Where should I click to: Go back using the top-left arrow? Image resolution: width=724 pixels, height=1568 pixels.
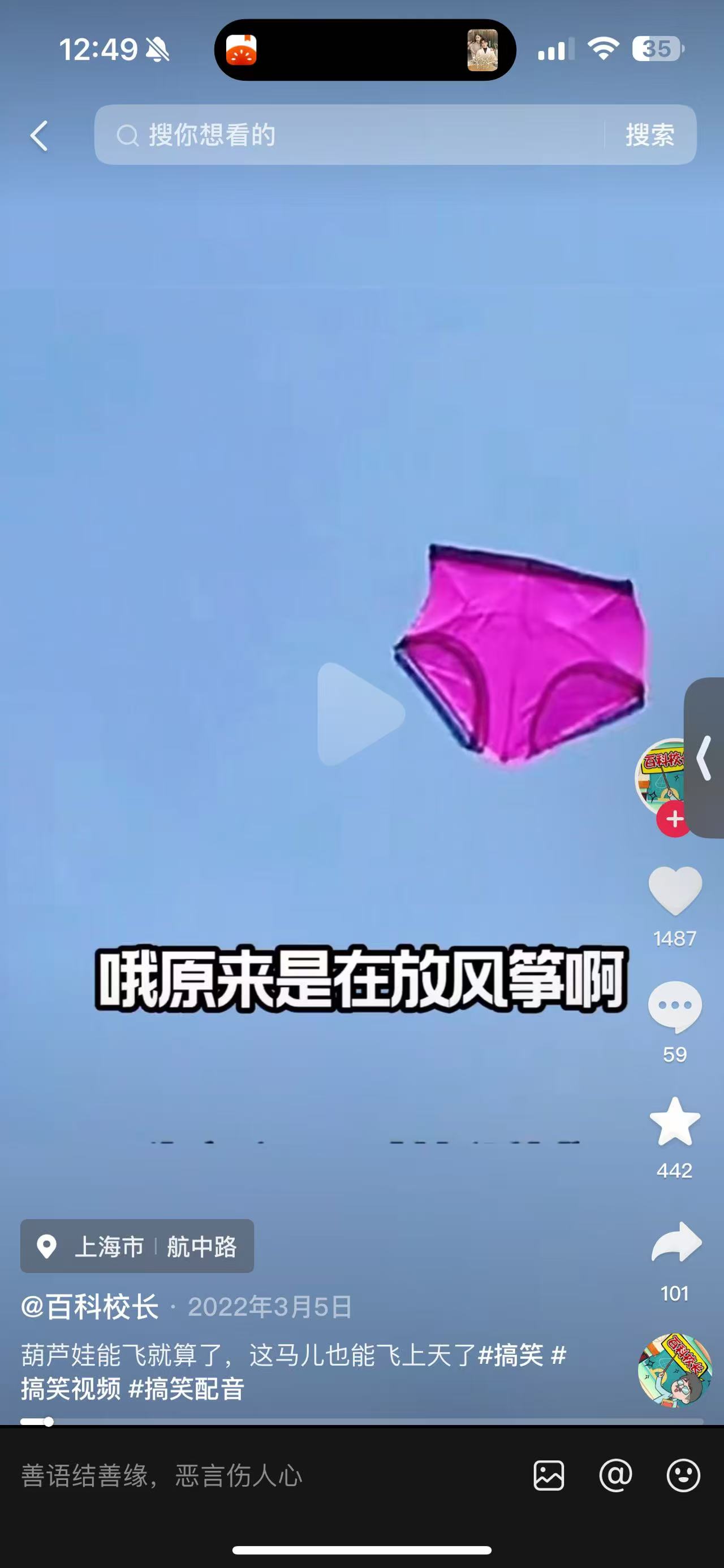[x=40, y=135]
